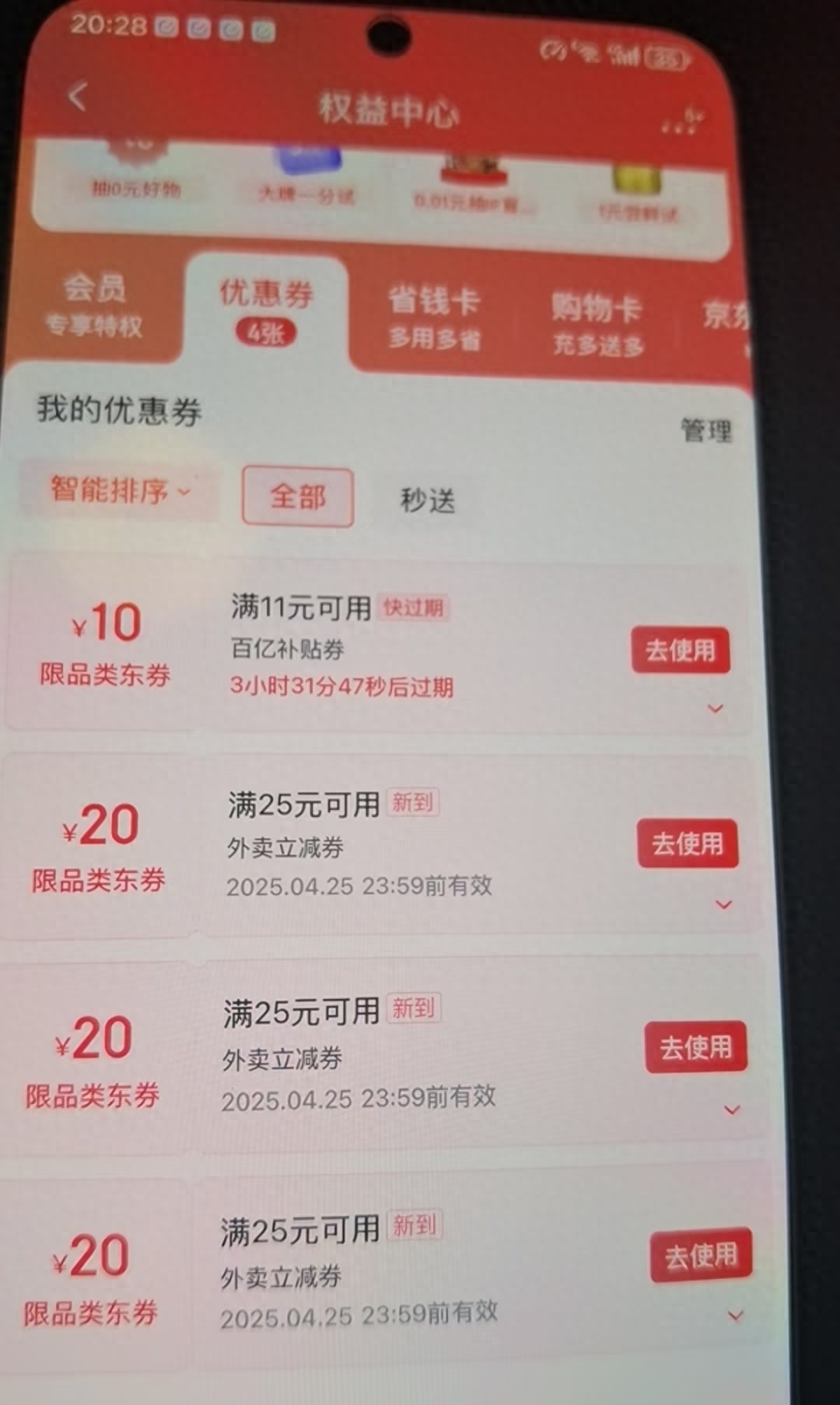
Task: Go back from the 权益中心 page
Action: tap(78, 96)
